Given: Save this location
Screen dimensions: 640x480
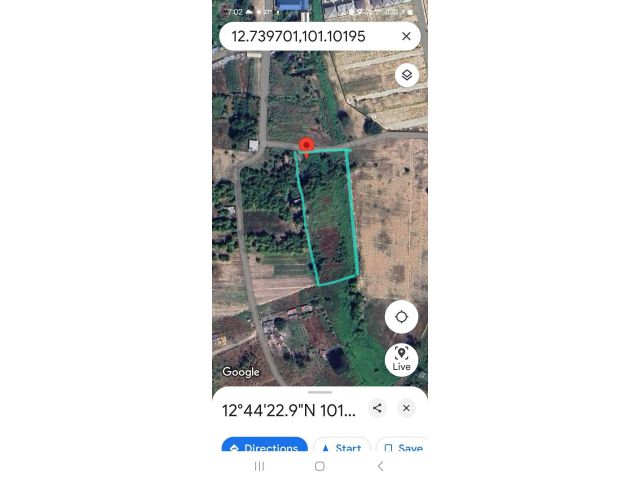Looking at the screenshot, I should [x=402, y=448].
